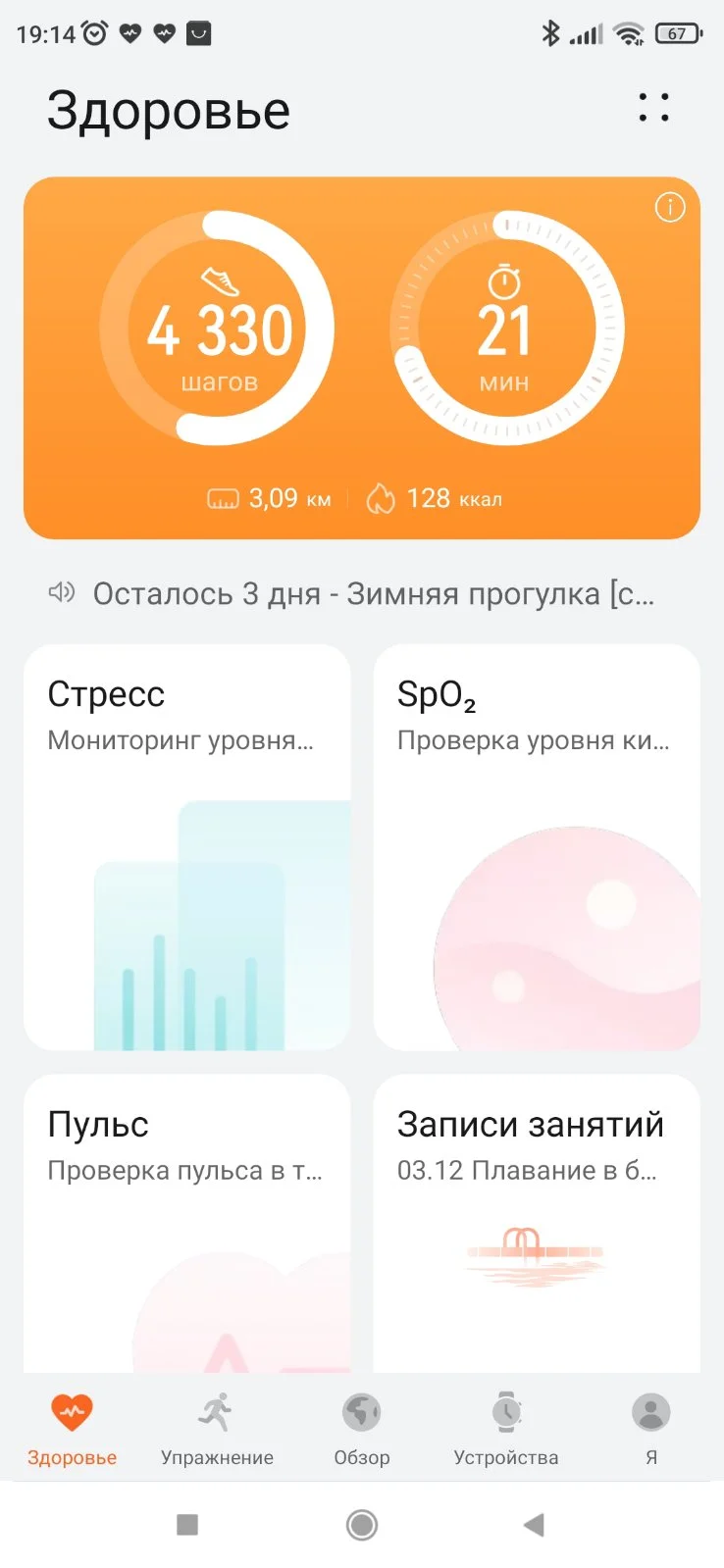Open the four-dot options menu
This screenshot has height=1568, width=724.
point(653,108)
